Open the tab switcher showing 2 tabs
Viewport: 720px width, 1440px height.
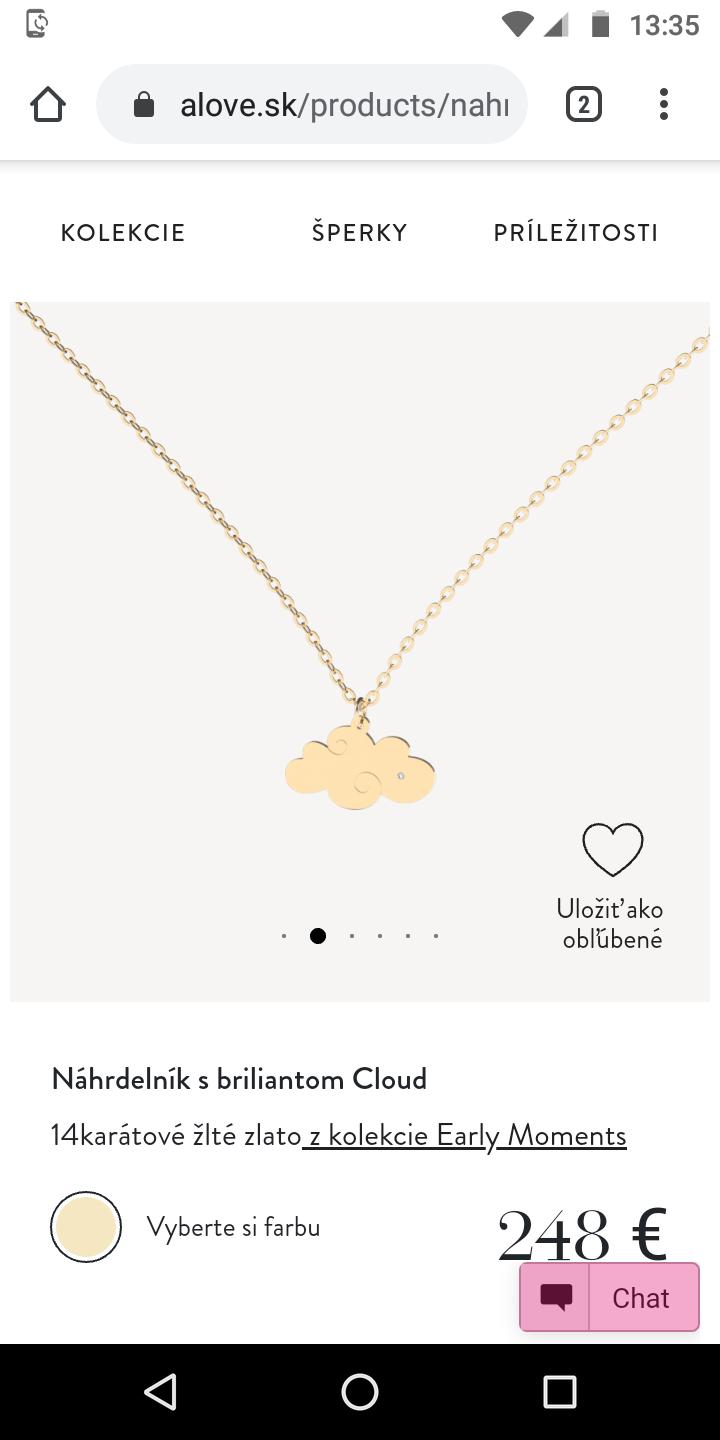pyautogui.click(x=584, y=104)
